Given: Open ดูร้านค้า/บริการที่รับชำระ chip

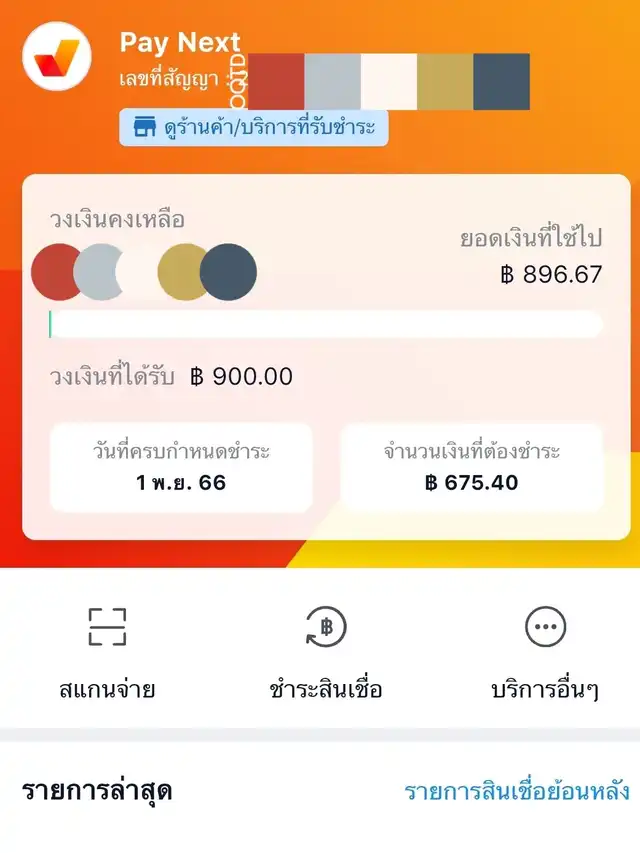Looking at the screenshot, I should click(253, 128).
